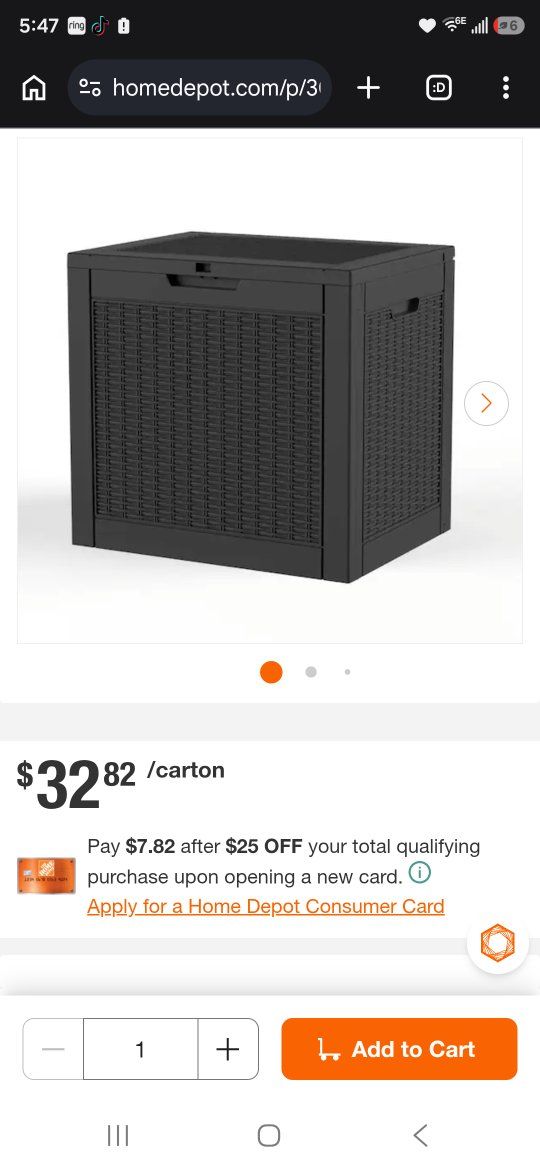
Task: Open recent apps from navigation bar
Action: coord(118,1136)
